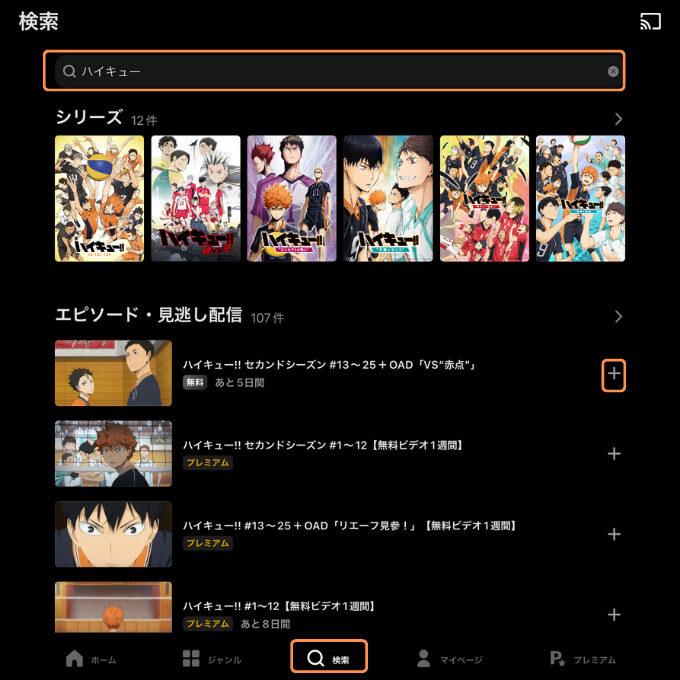Tap the cast icon

click(651, 22)
